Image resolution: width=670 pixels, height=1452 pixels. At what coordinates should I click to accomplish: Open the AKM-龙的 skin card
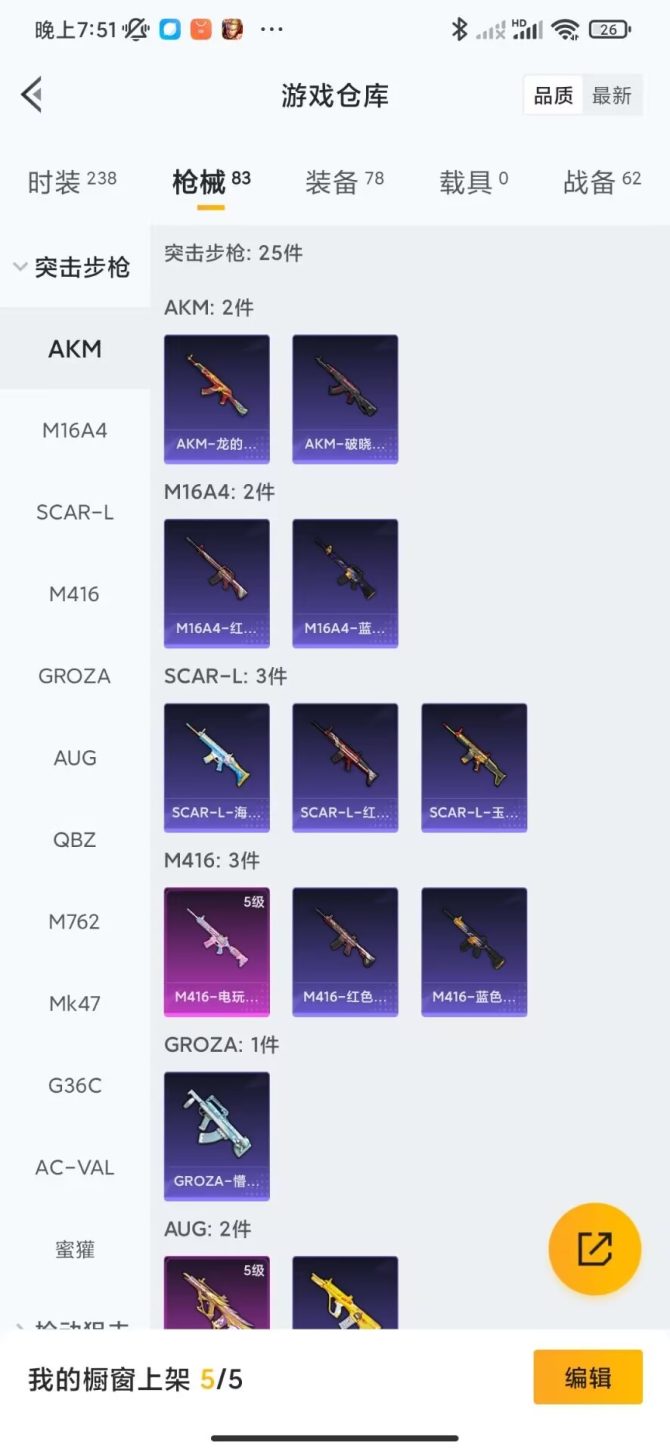tap(217, 398)
